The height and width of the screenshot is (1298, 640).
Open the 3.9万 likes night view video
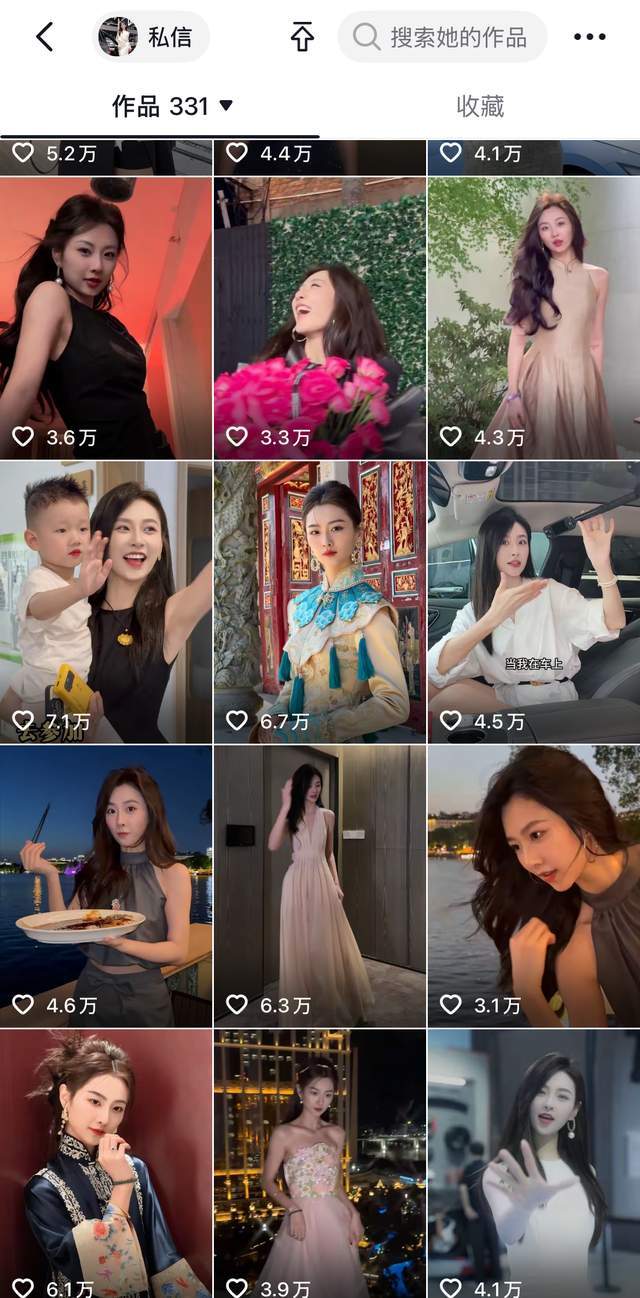(x=320, y=1165)
